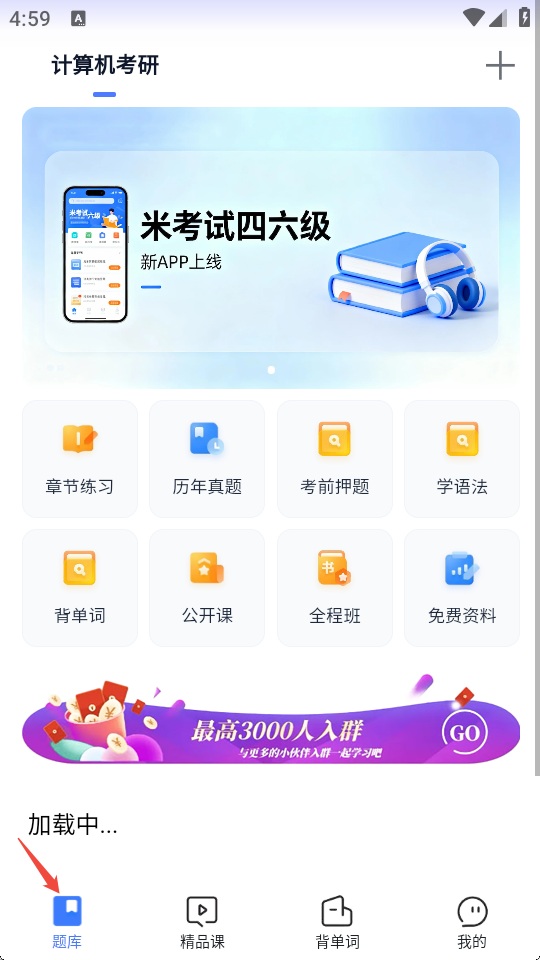
Task: Select the 计算机考研 top tab
Action: [105, 66]
